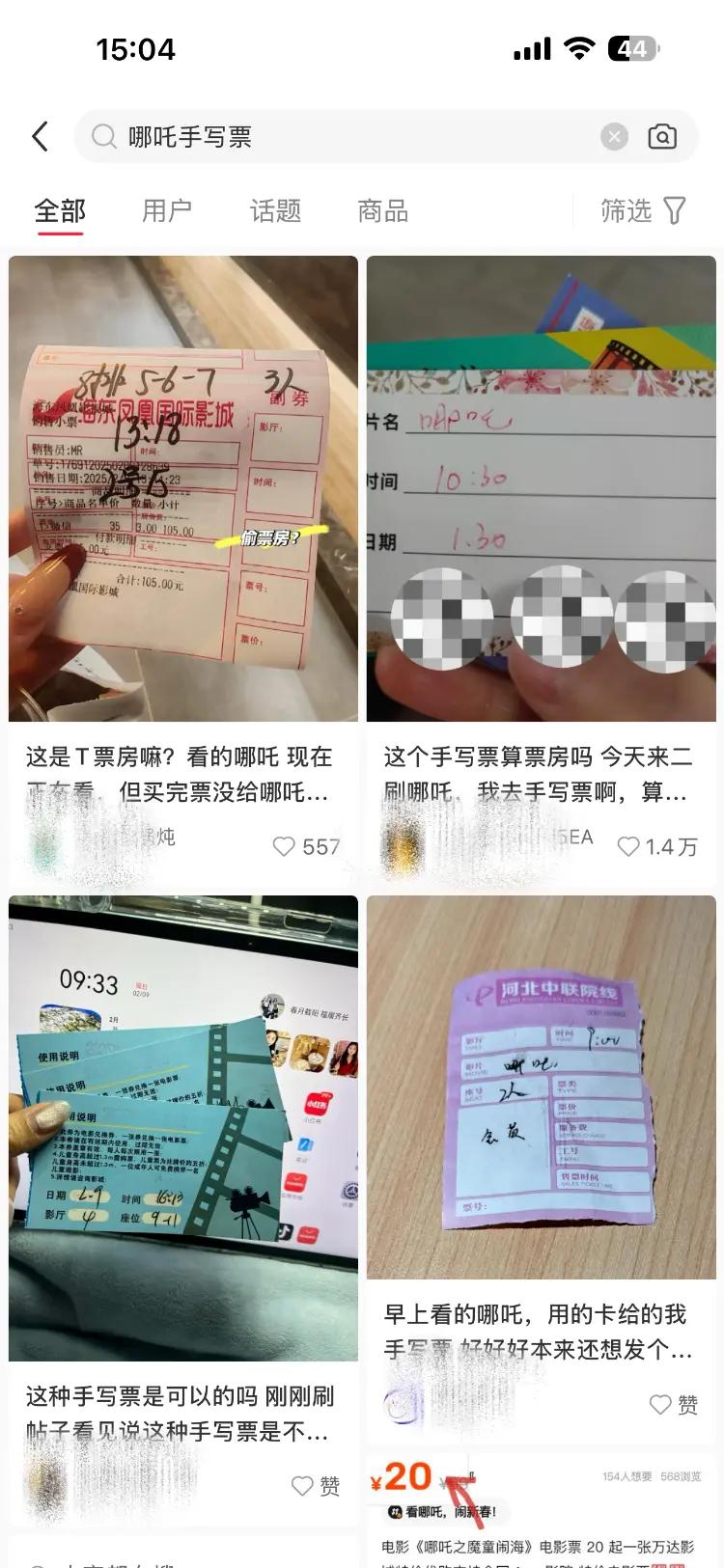
Task: Switch to the 商品 tab
Action: pos(382,210)
